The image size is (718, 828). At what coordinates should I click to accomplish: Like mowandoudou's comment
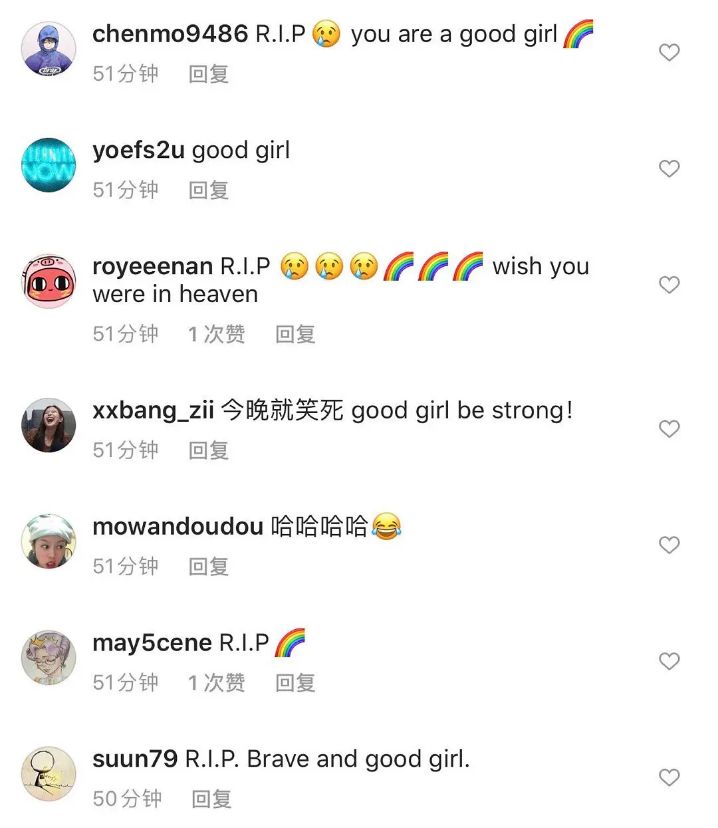point(669,545)
